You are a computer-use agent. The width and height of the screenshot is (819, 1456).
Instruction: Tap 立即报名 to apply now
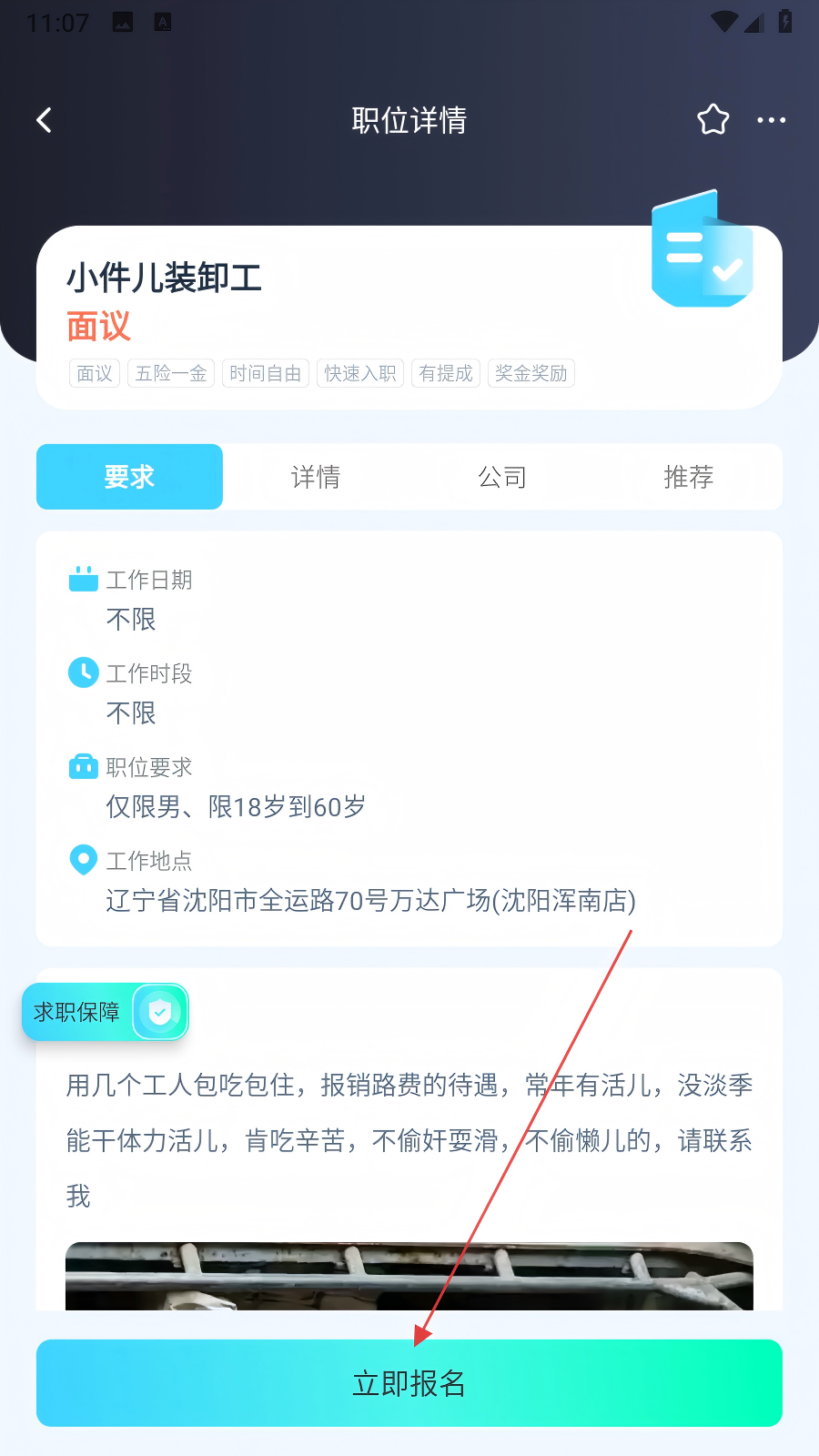409,1383
